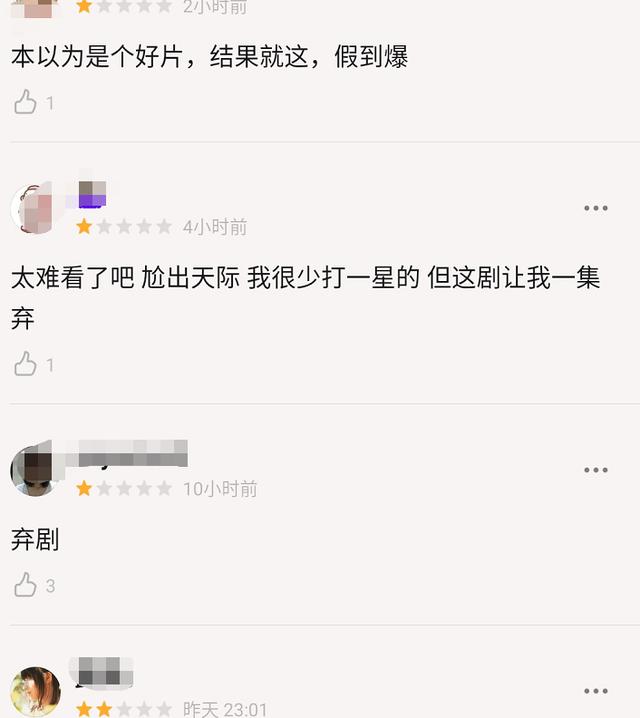Viewport: 640px width, 718px height.
Task: Like the 弃剧 review
Action: (26, 585)
